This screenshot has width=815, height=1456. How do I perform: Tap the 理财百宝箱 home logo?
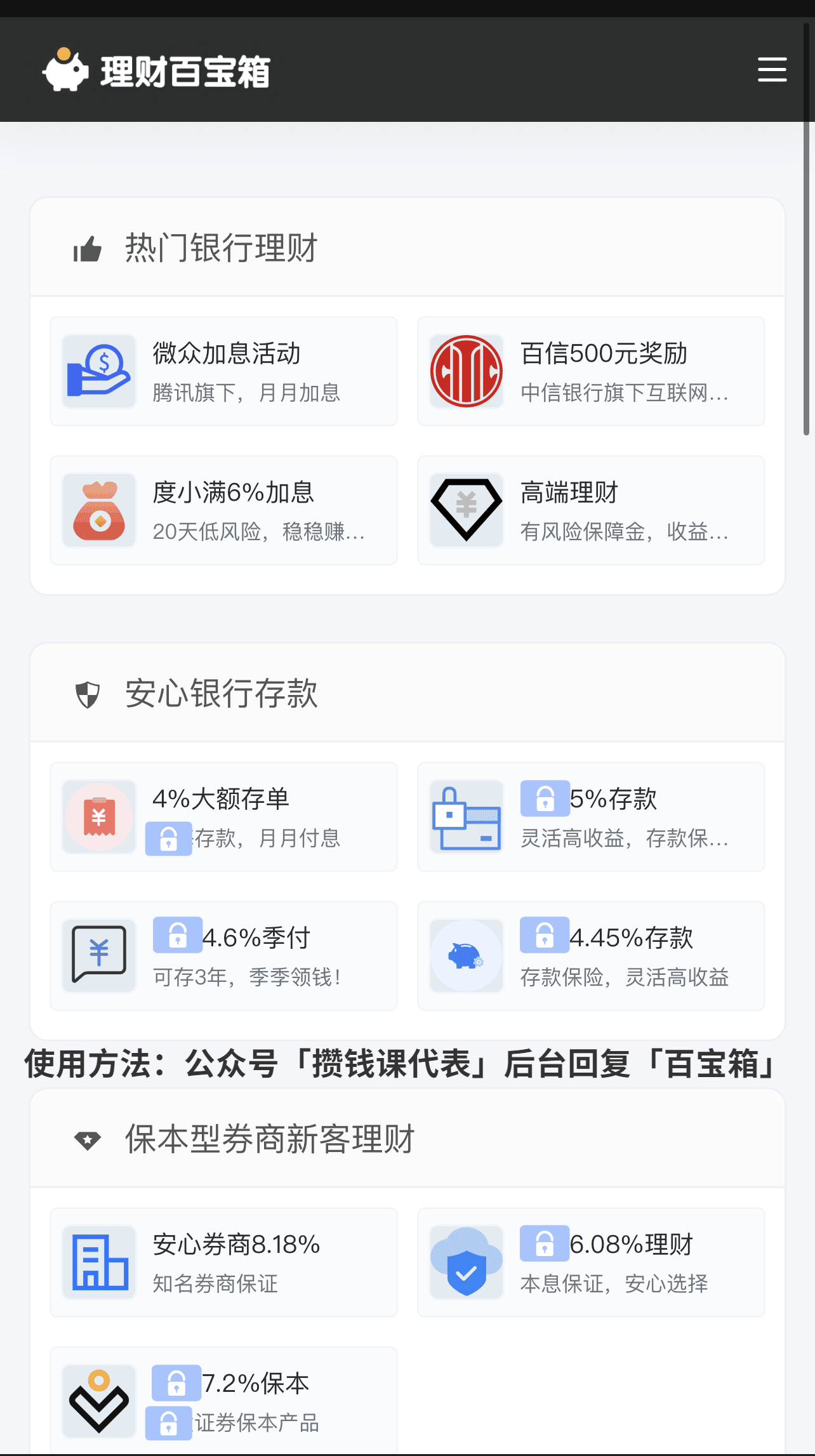(x=157, y=70)
